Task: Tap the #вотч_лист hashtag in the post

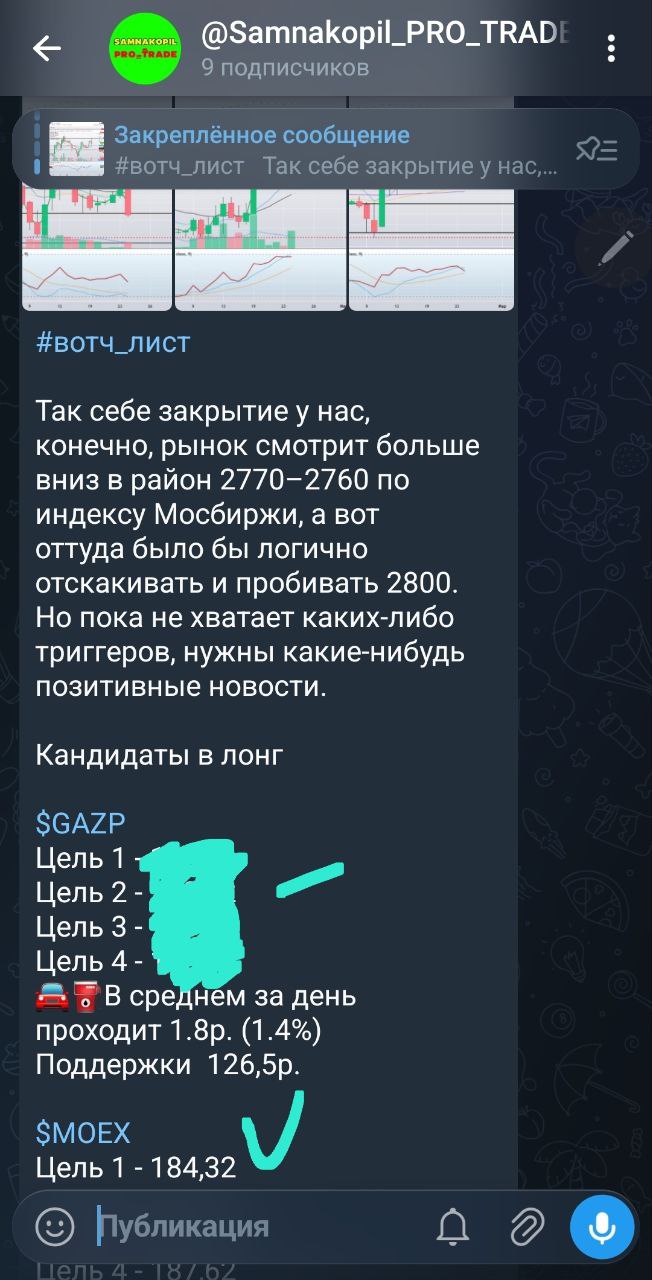Action: (112, 343)
